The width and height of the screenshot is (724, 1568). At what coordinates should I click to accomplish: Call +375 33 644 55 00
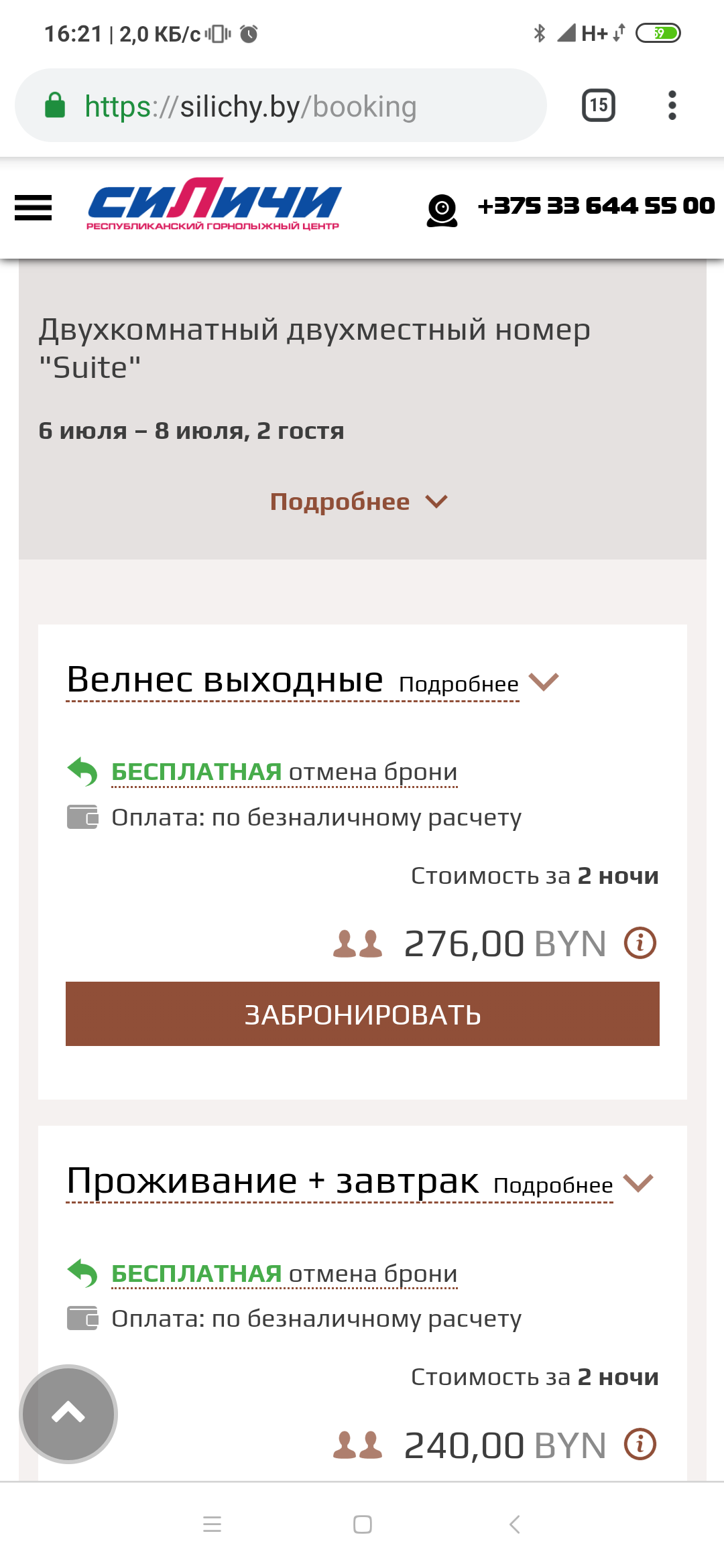[595, 206]
